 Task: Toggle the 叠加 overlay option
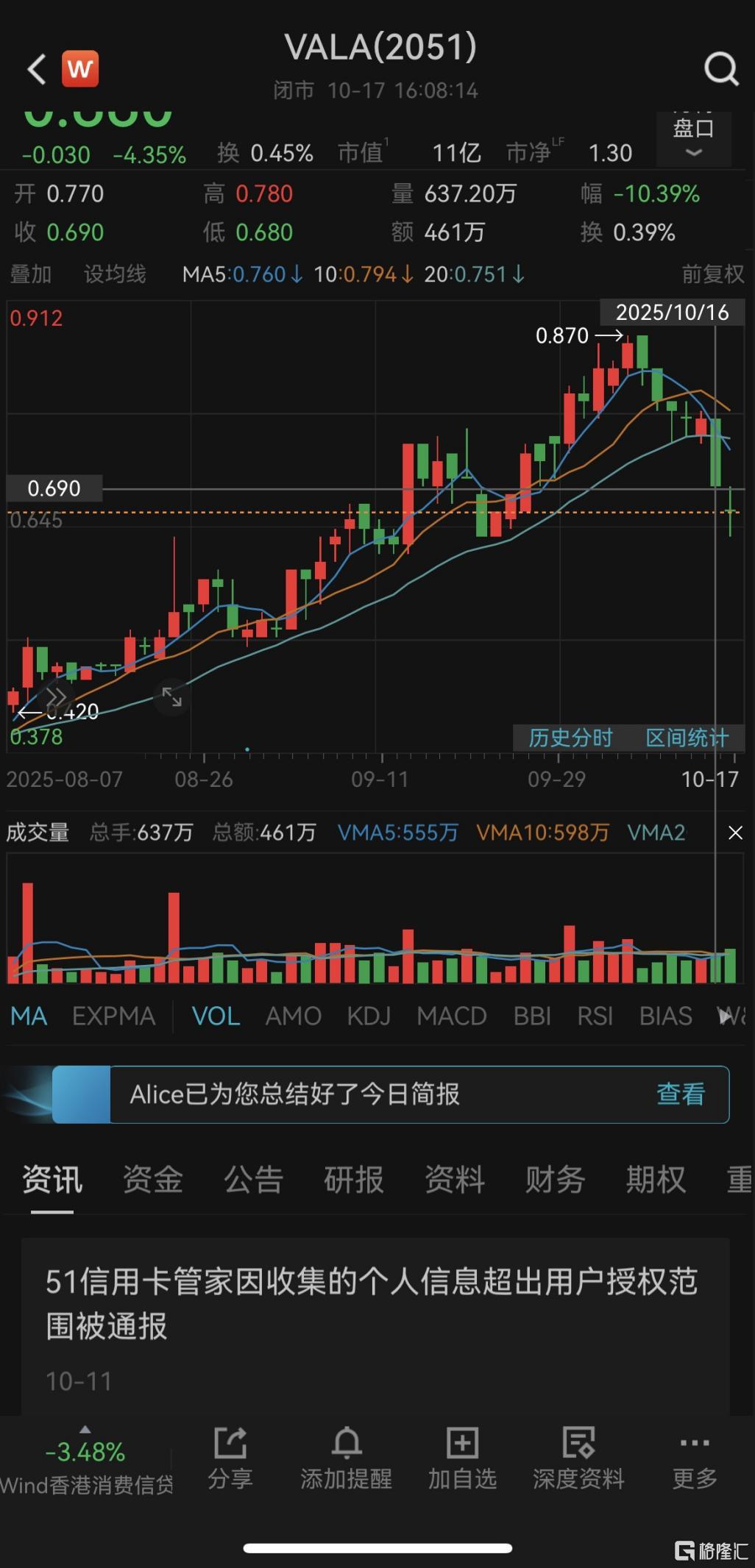pyautogui.click(x=29, y=273)
